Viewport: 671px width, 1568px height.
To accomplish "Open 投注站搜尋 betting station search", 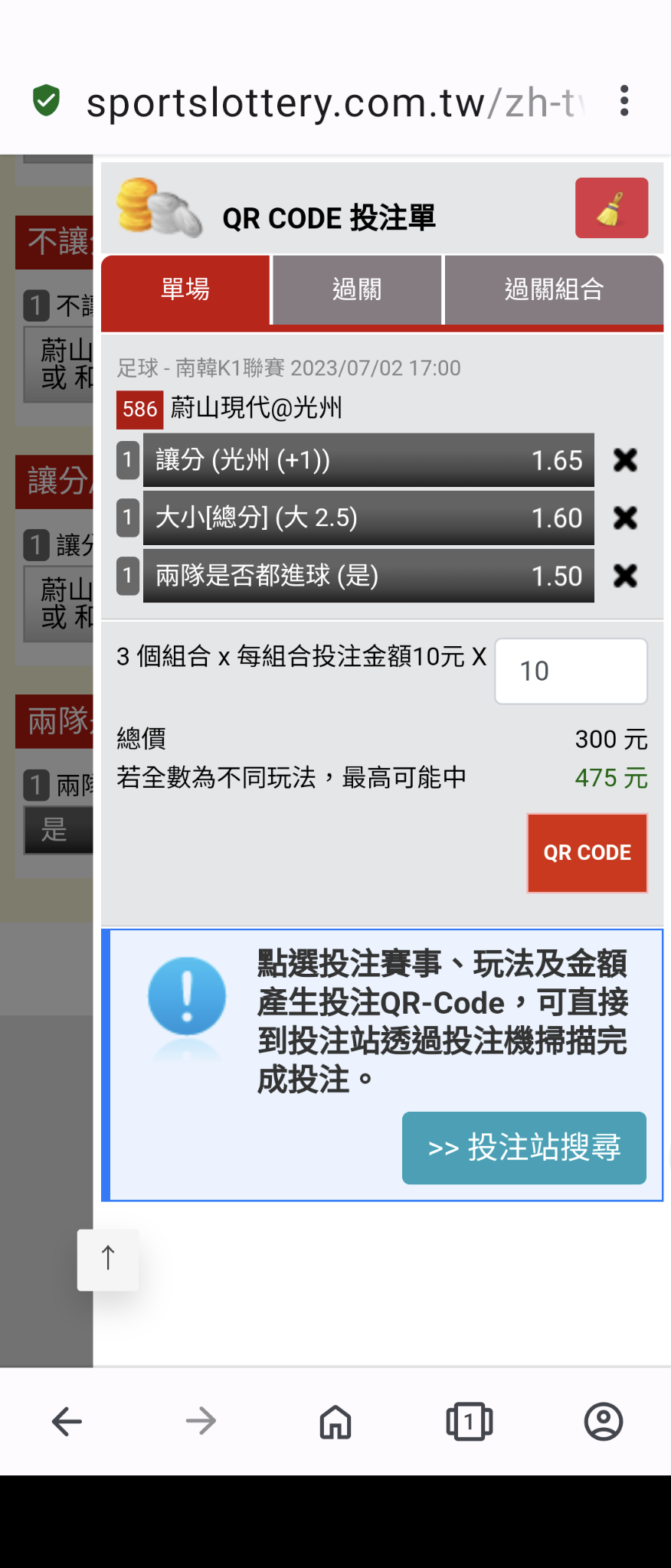I will coord(524,1148).
